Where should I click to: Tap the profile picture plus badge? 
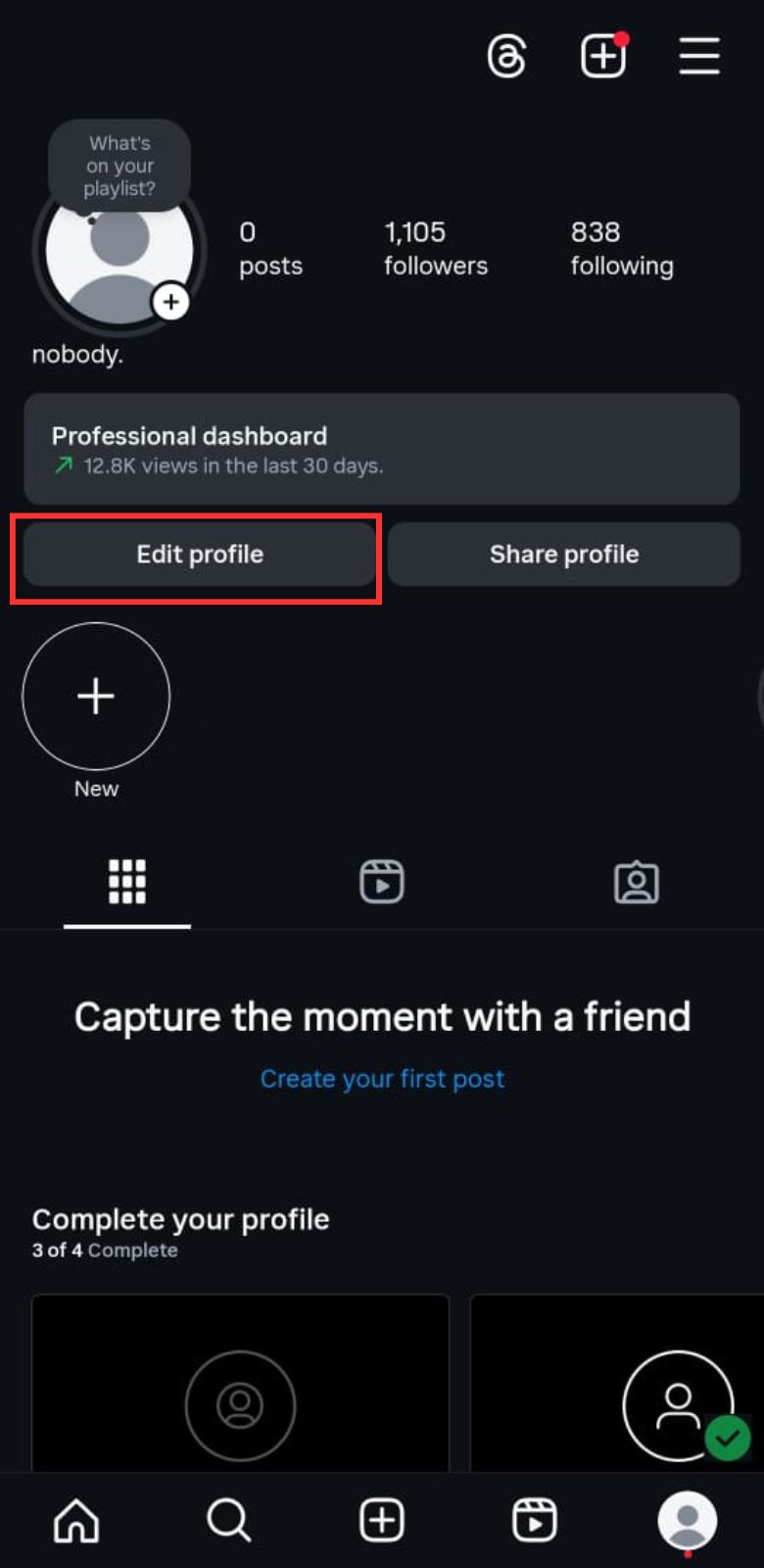tap(171, 302)
